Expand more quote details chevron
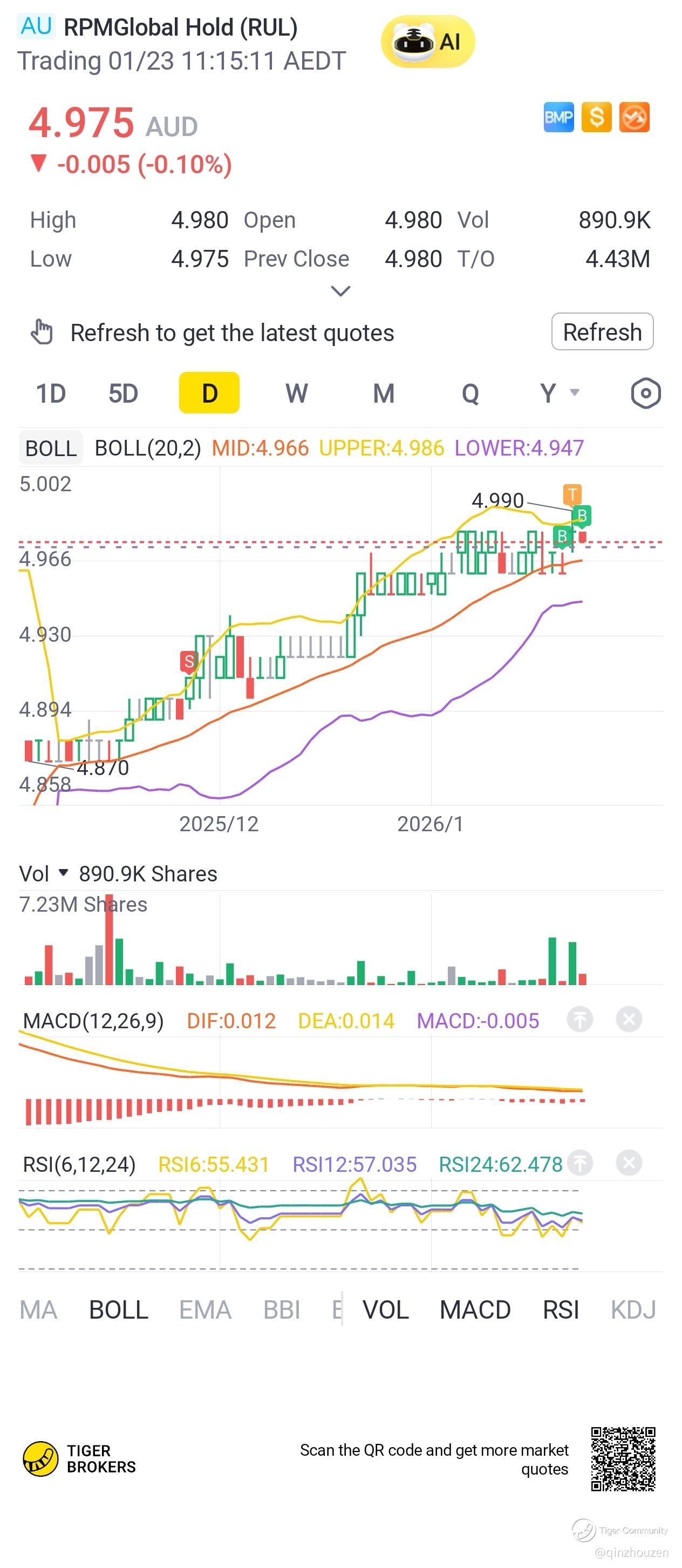The image size is (682, 1568). [x=340, y=291]
